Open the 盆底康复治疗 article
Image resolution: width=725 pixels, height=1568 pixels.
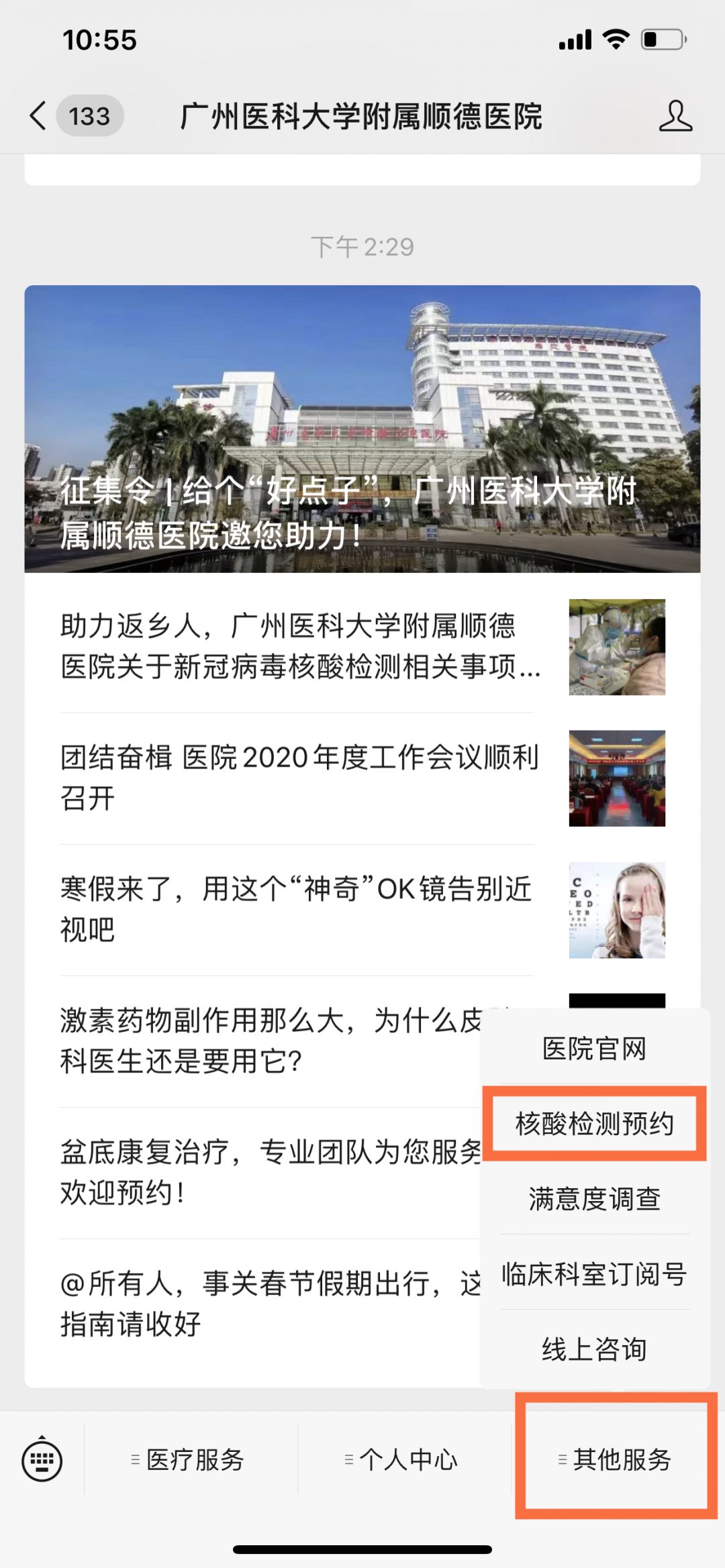click(269, 1172)
